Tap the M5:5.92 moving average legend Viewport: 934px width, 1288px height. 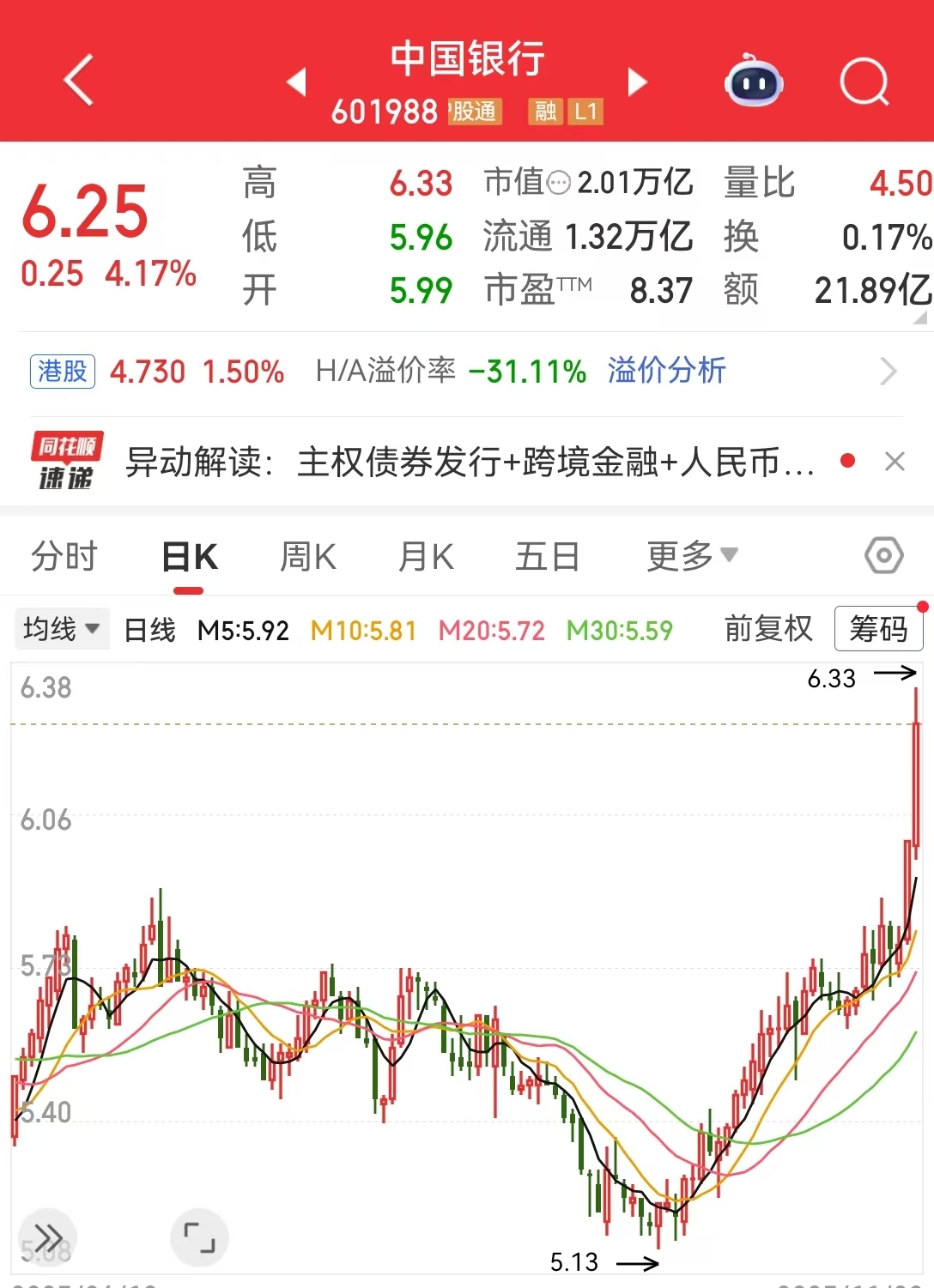tap(243, 628)
